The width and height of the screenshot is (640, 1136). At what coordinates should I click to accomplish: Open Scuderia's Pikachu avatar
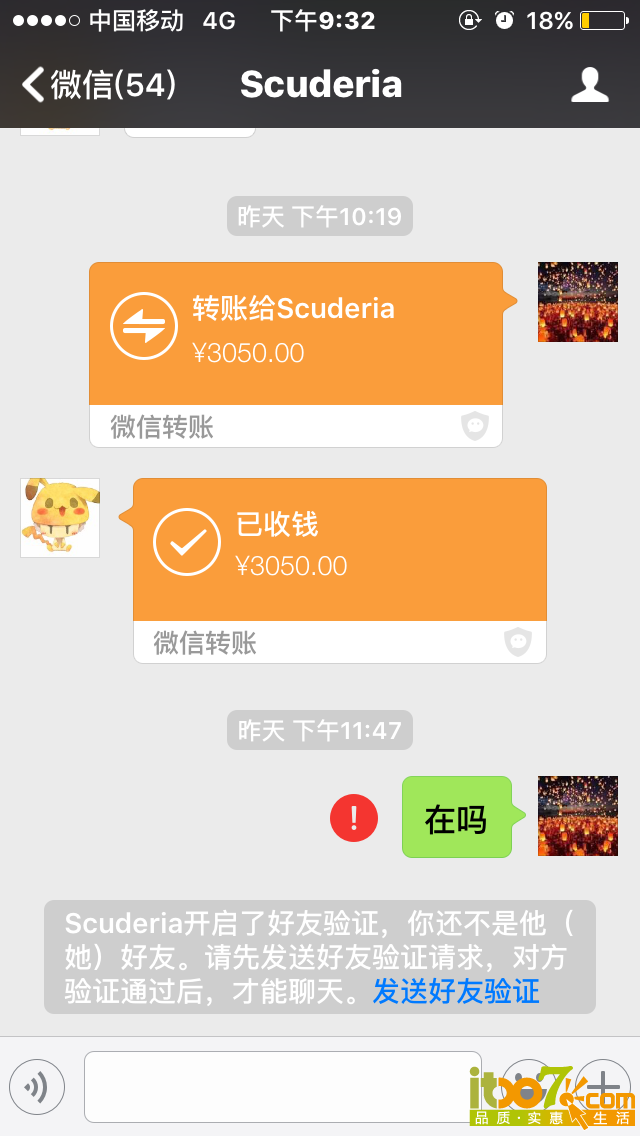60,518
